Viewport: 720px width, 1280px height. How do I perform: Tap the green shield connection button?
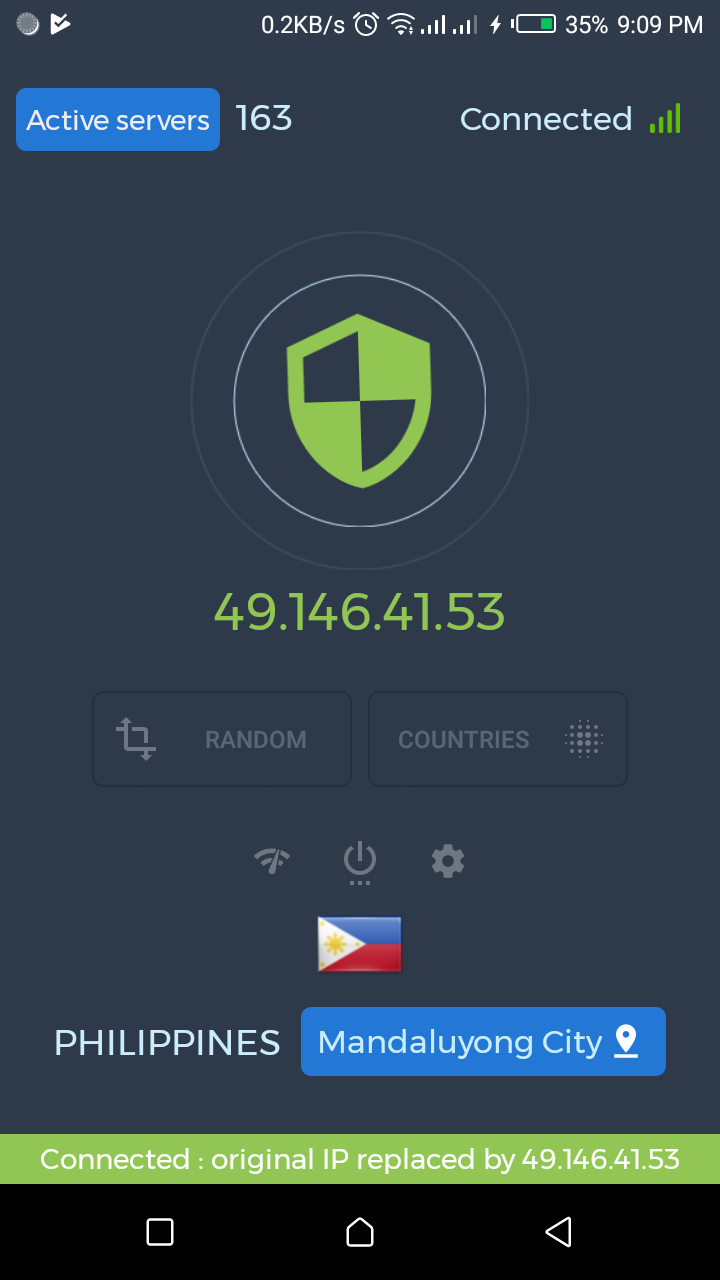pos(359,401)
